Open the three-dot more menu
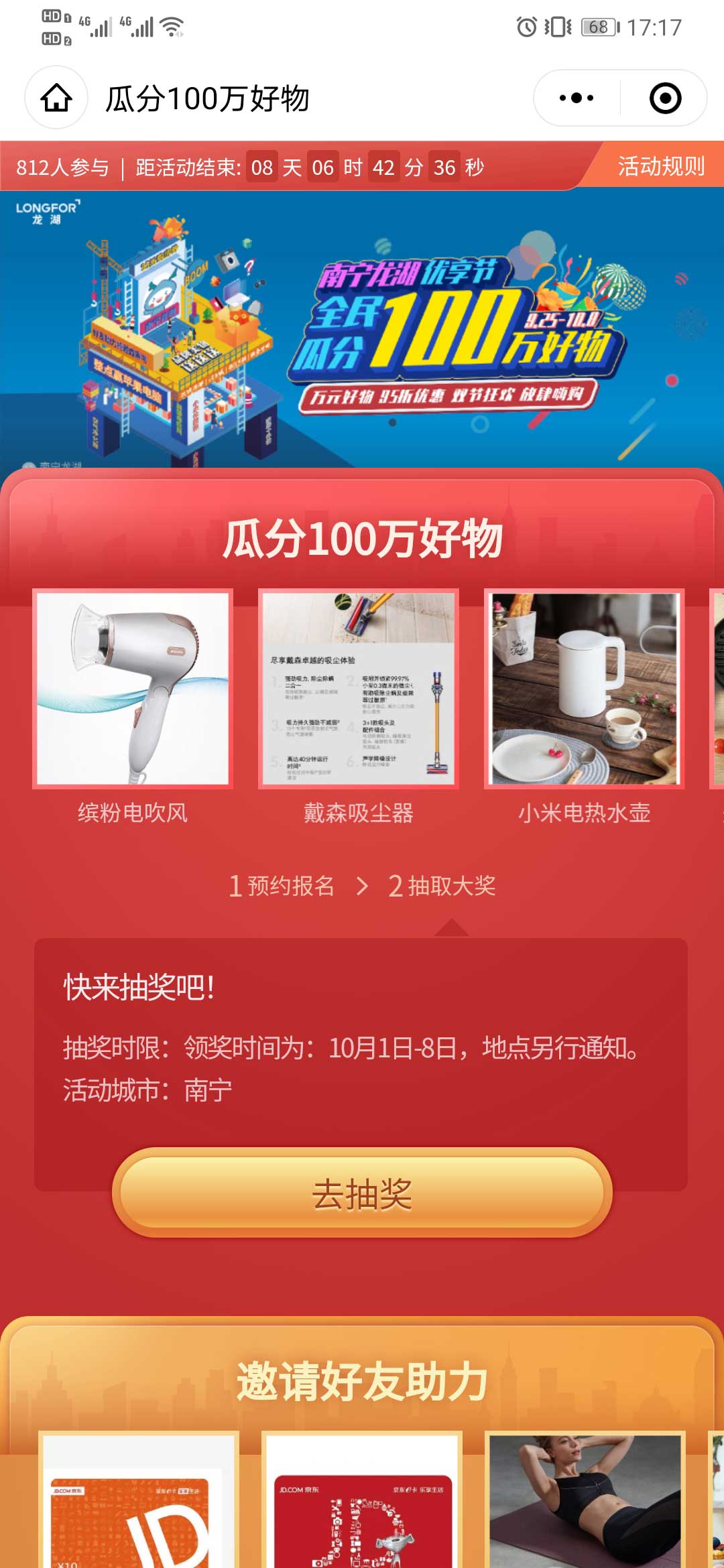Screen dimensions: 724x1568 [577, 98]
